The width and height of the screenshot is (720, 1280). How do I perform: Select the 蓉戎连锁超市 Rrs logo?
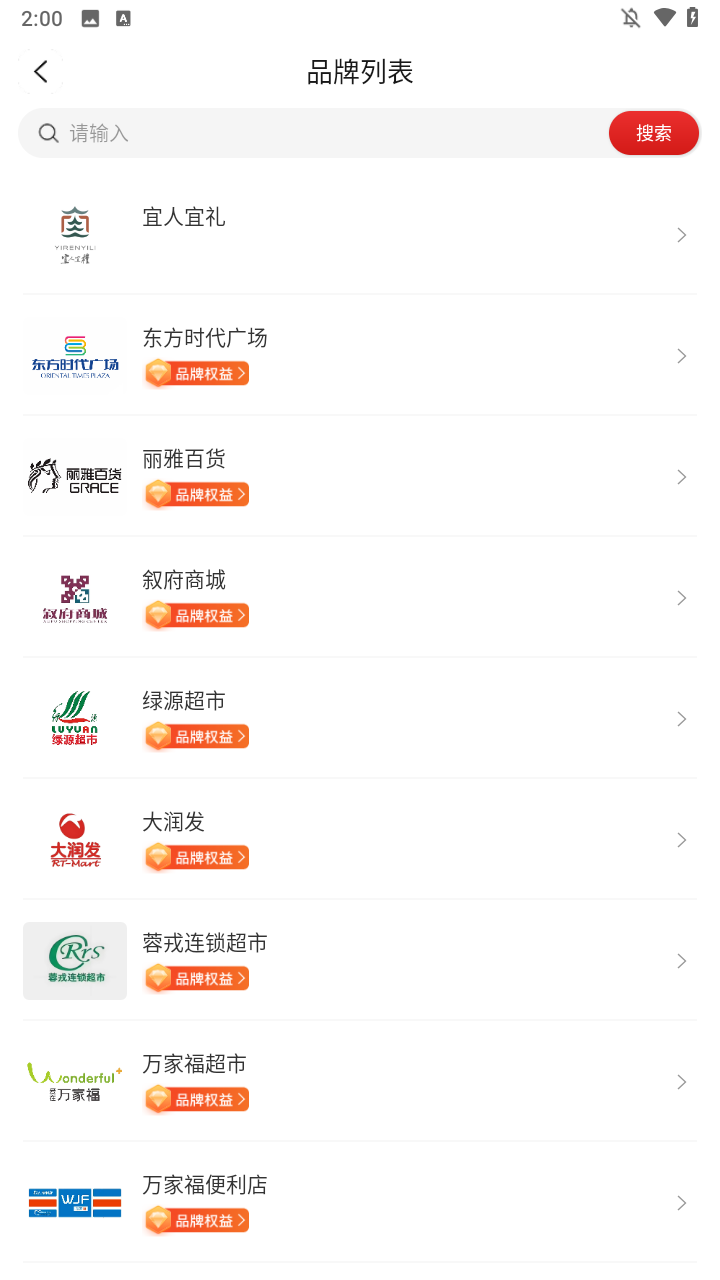[x=74, y=960]
